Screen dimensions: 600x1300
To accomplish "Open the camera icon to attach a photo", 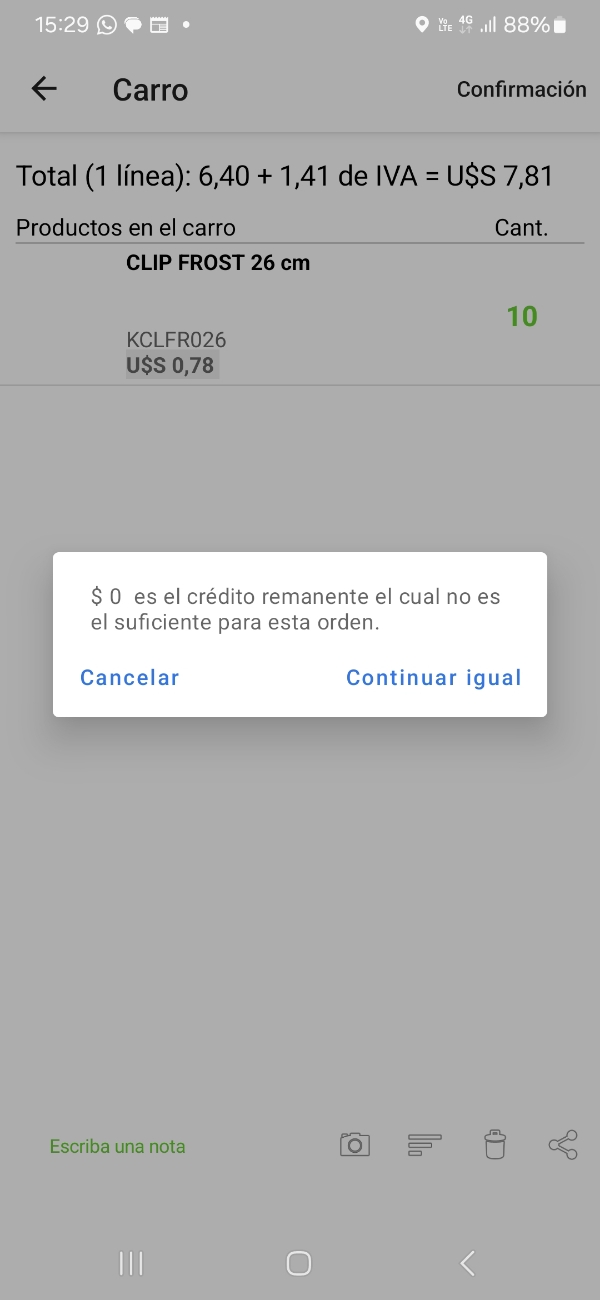I will coord(355,1145).
